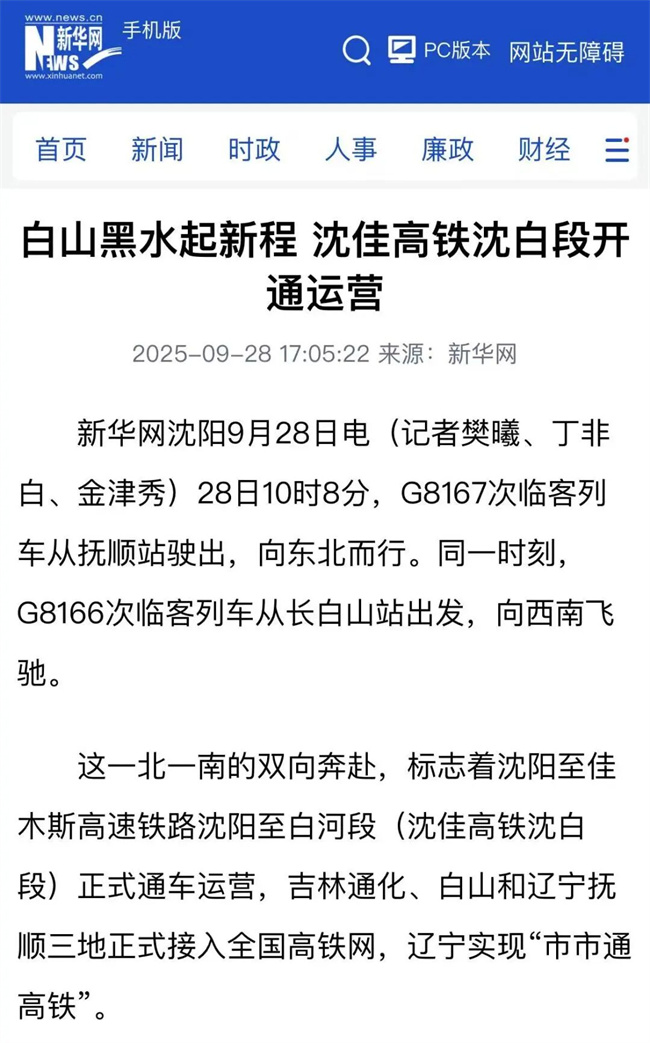The height and width of the screenshot is (1043, 650).
Task: Expand the hamburger channel menu
Action: pos(617,150)
